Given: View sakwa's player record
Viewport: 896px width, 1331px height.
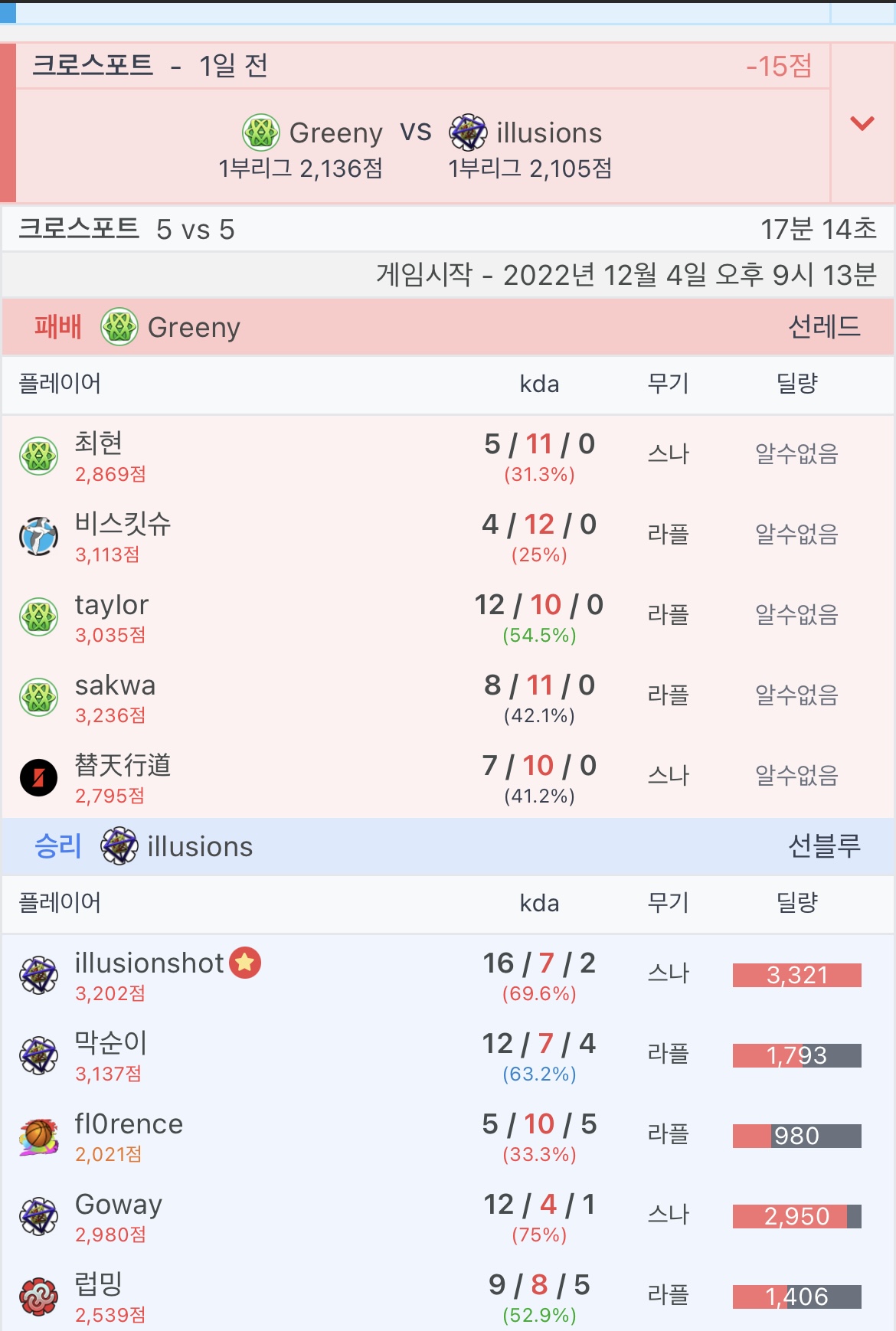Looking at the screenshot, I should (x=115, y=685).
